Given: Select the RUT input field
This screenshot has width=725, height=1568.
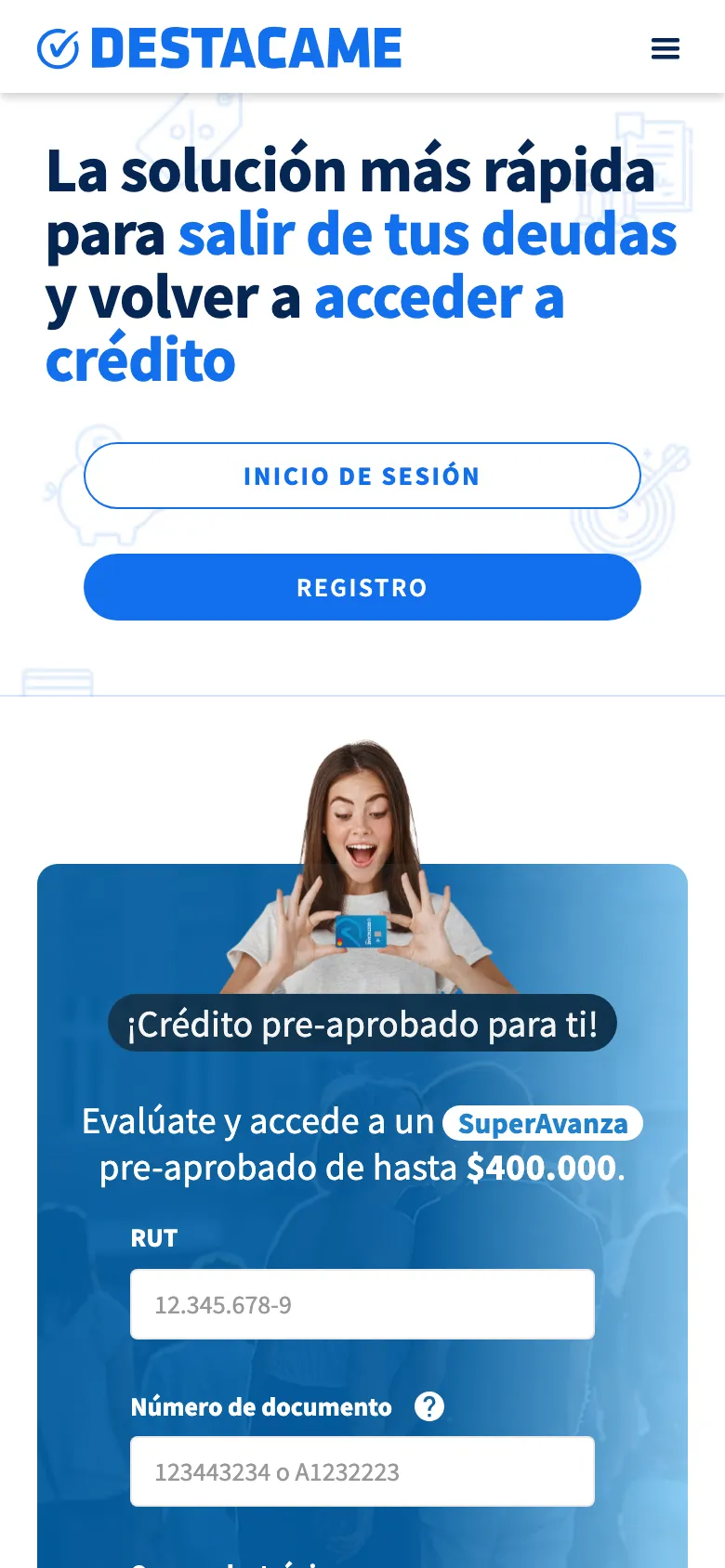Looking at the screenshot, I should coord(362,1304).
